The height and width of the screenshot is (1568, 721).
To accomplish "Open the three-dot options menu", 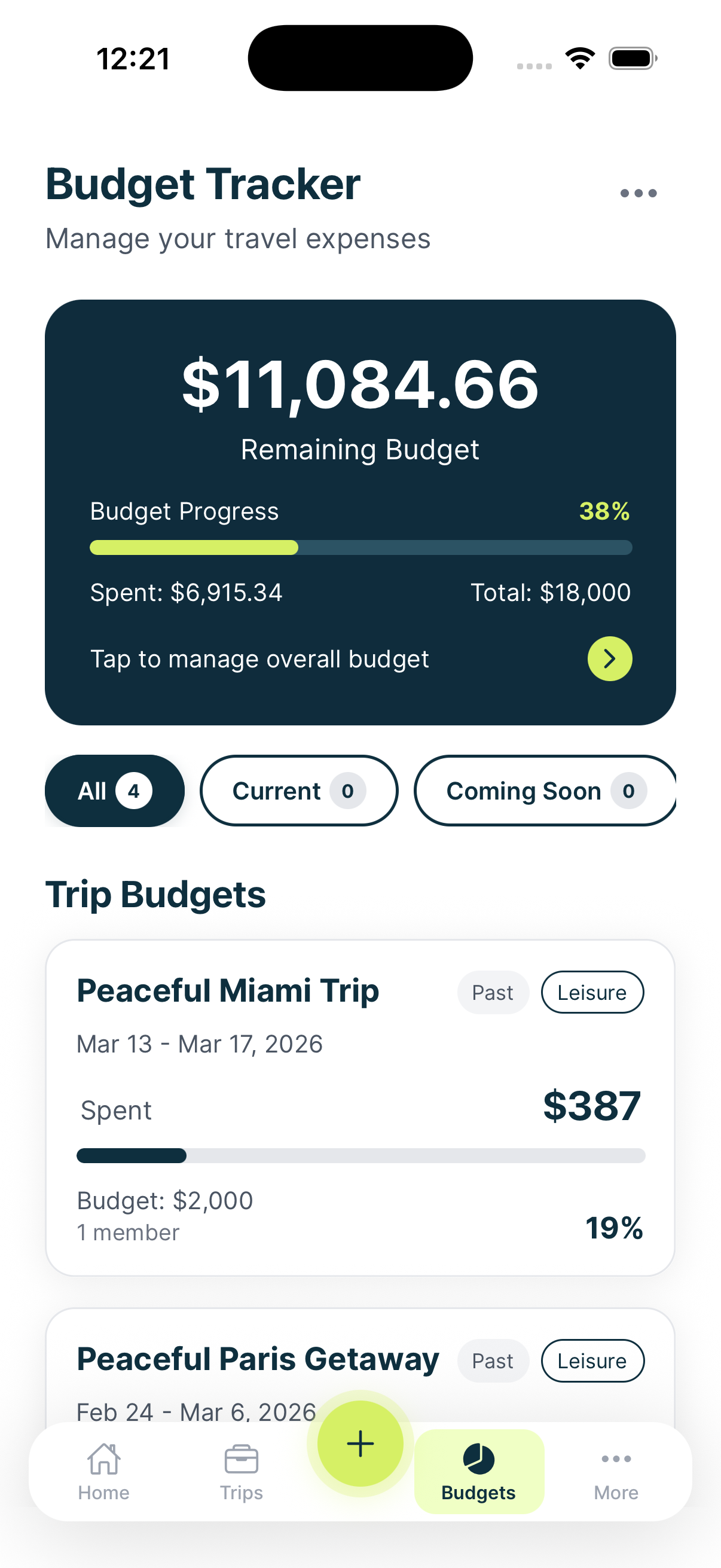I will pos(638,194).
